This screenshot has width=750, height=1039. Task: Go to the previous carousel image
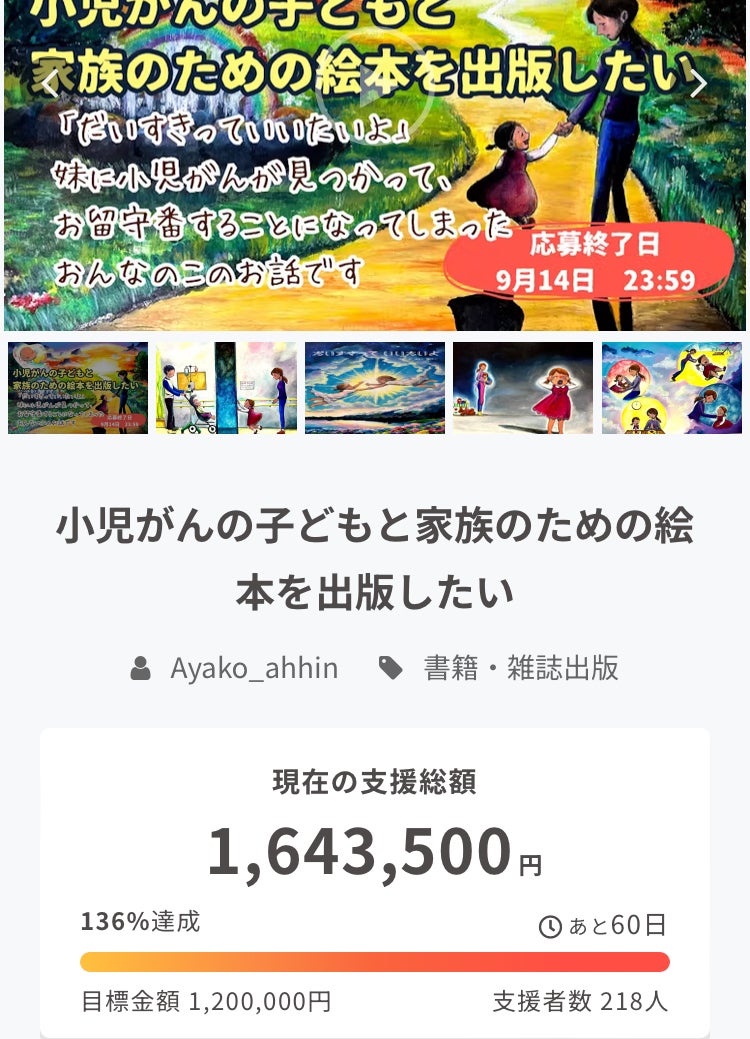pyautogui.click(x=49, y=83)
